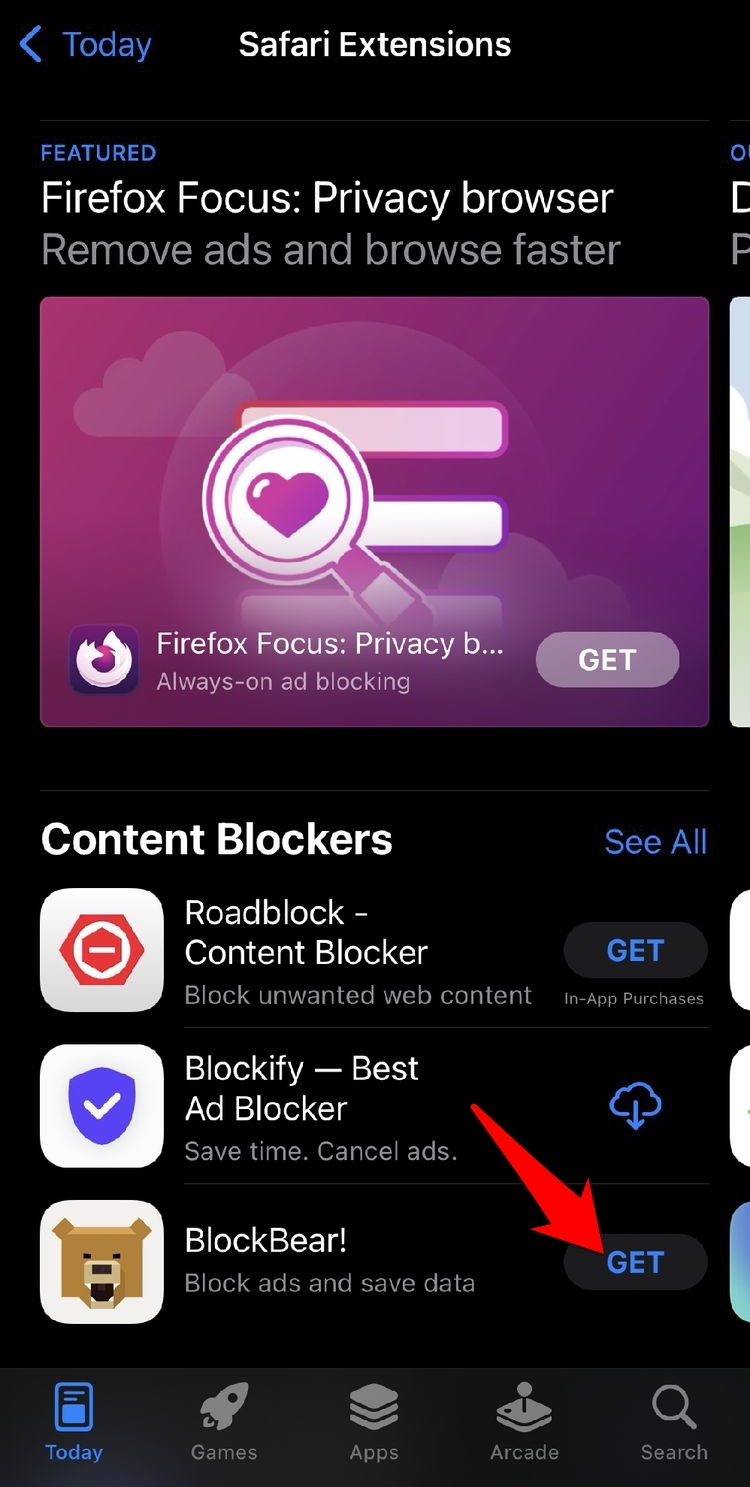
Task: Get the BlockBear! app
Action: 636,1262
